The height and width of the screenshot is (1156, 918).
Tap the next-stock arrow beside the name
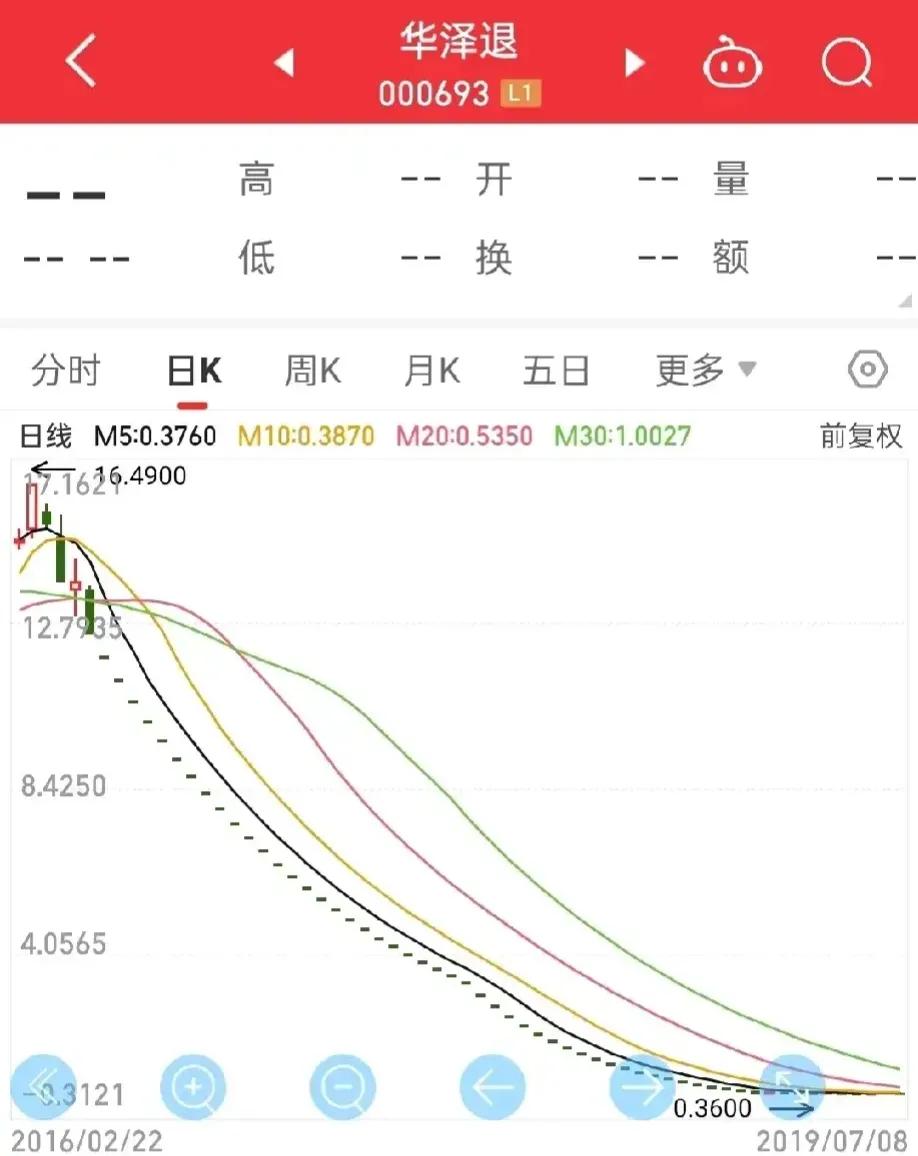point(633,62)
